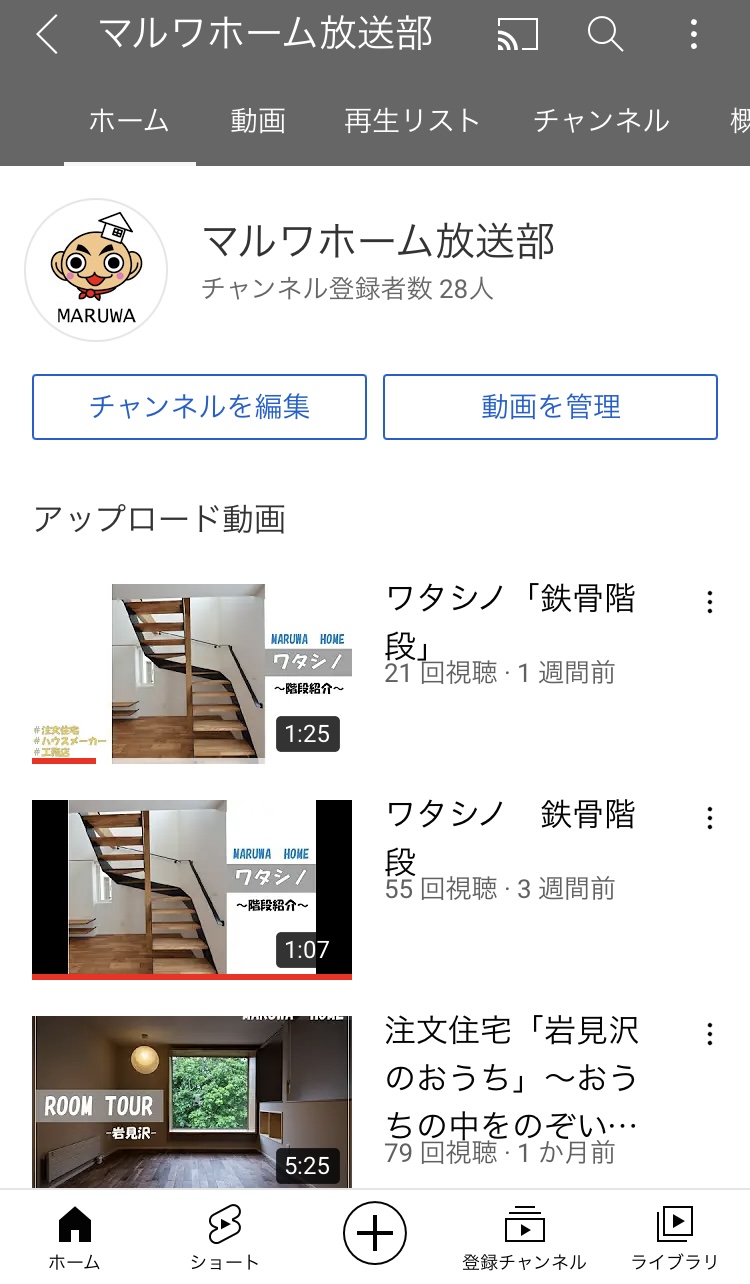Open options for the 55 回視聴 video

pyautogui.click(x=709, y=818)
